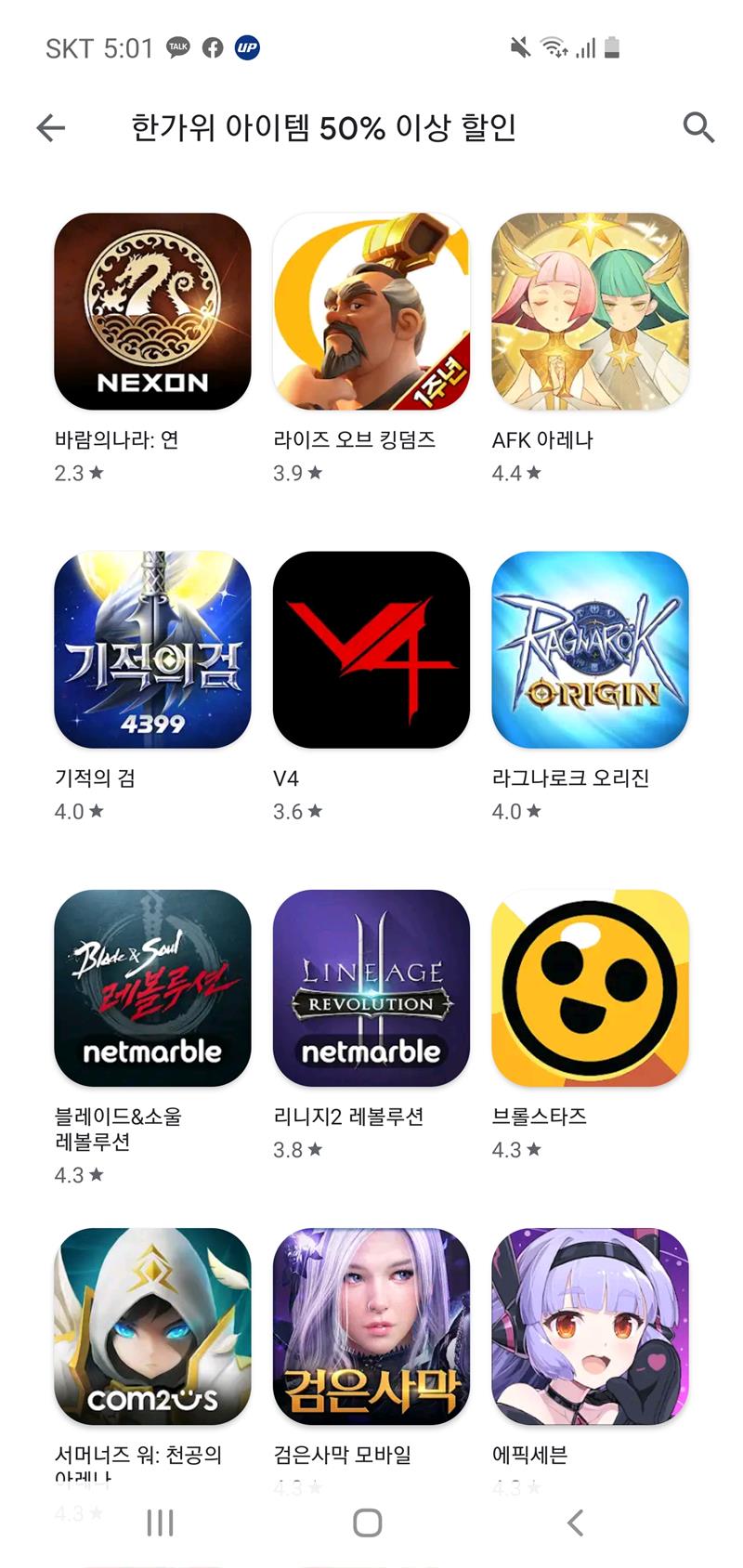
Task: Open the 에픽세븐 app listing
Action: click(x=590, y=1326)
